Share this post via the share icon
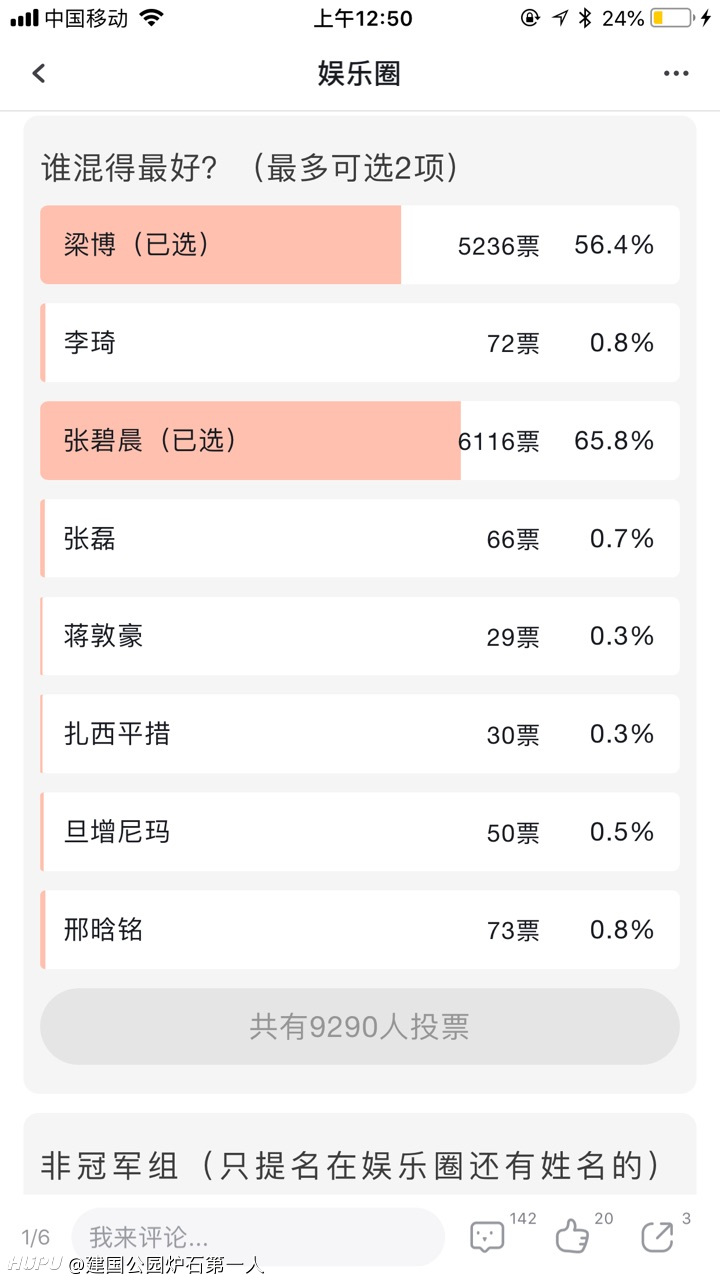The image size is (720, 1280). click(657, 1237)
